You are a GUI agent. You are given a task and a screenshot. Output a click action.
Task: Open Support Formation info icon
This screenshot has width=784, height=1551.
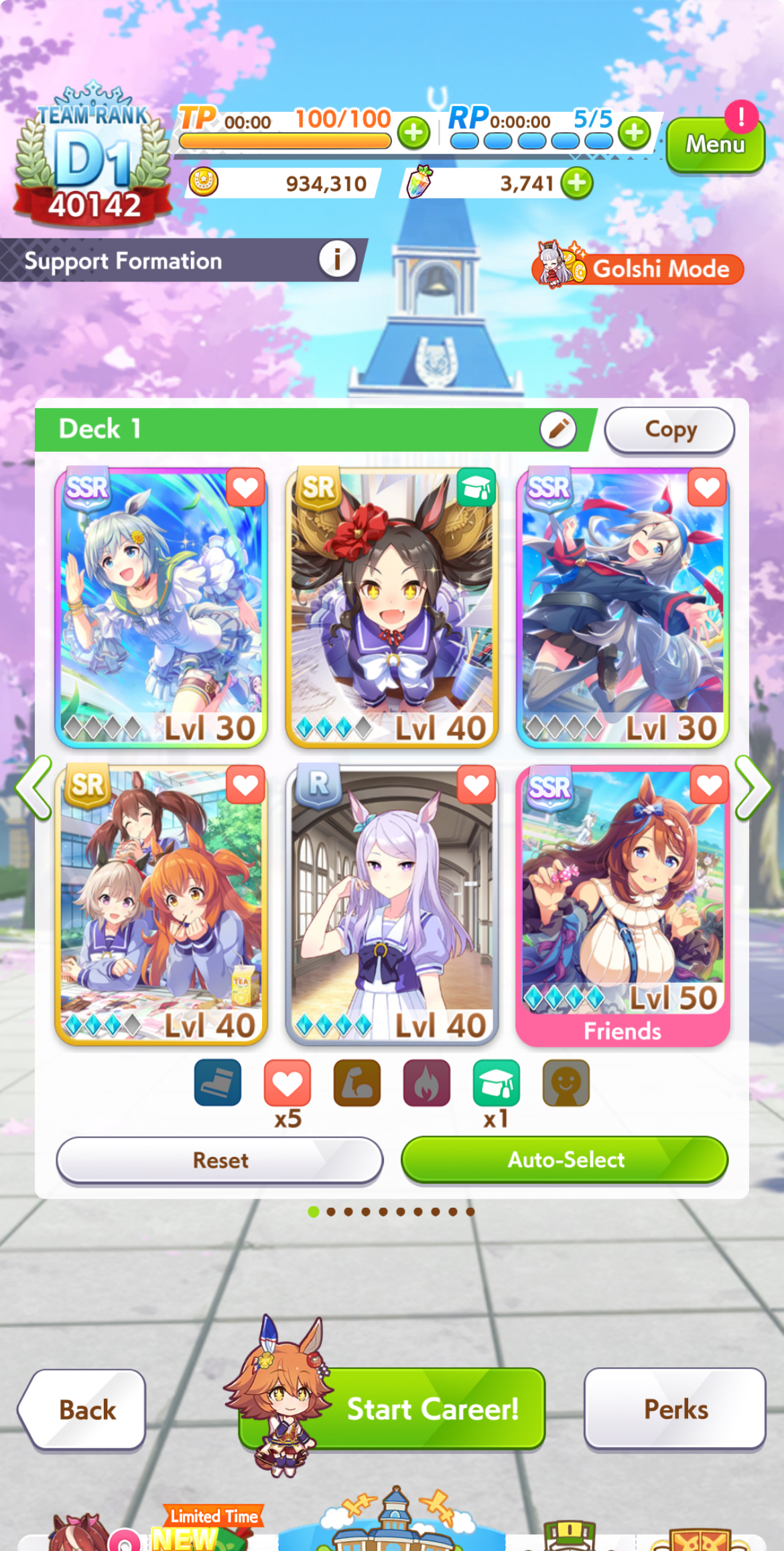[x=337, y=259]
